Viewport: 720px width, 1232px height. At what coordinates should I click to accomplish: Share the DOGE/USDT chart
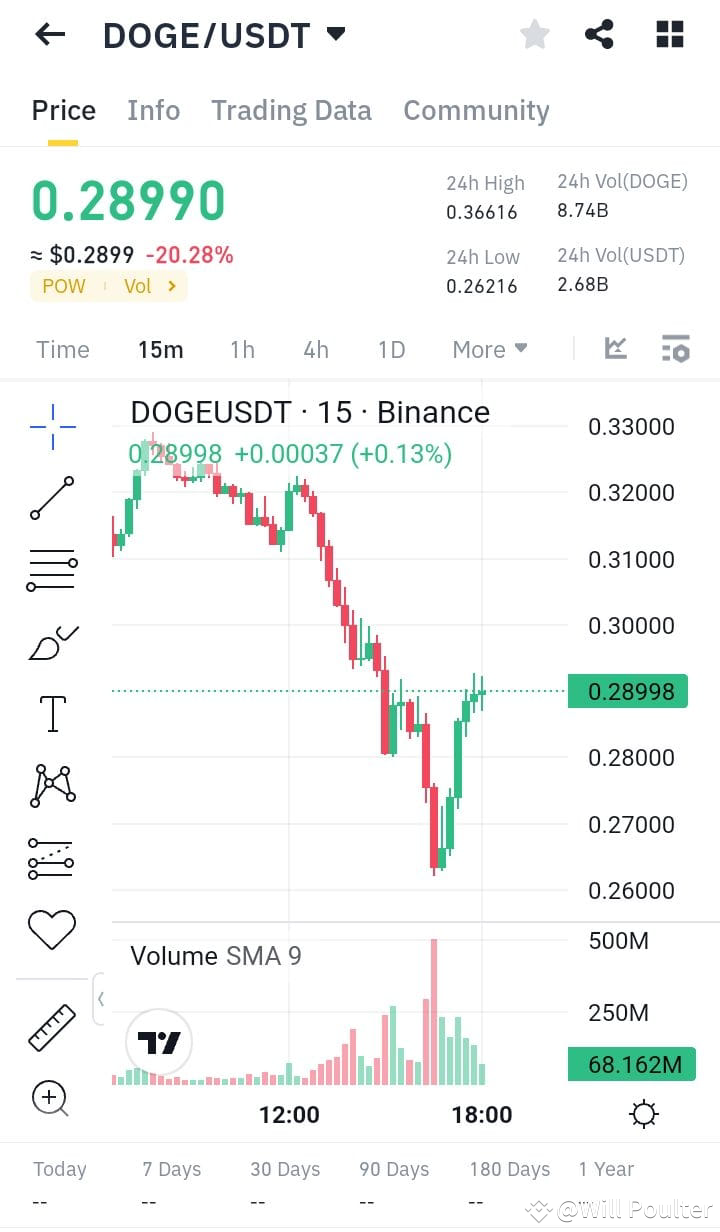click(599, 33)
